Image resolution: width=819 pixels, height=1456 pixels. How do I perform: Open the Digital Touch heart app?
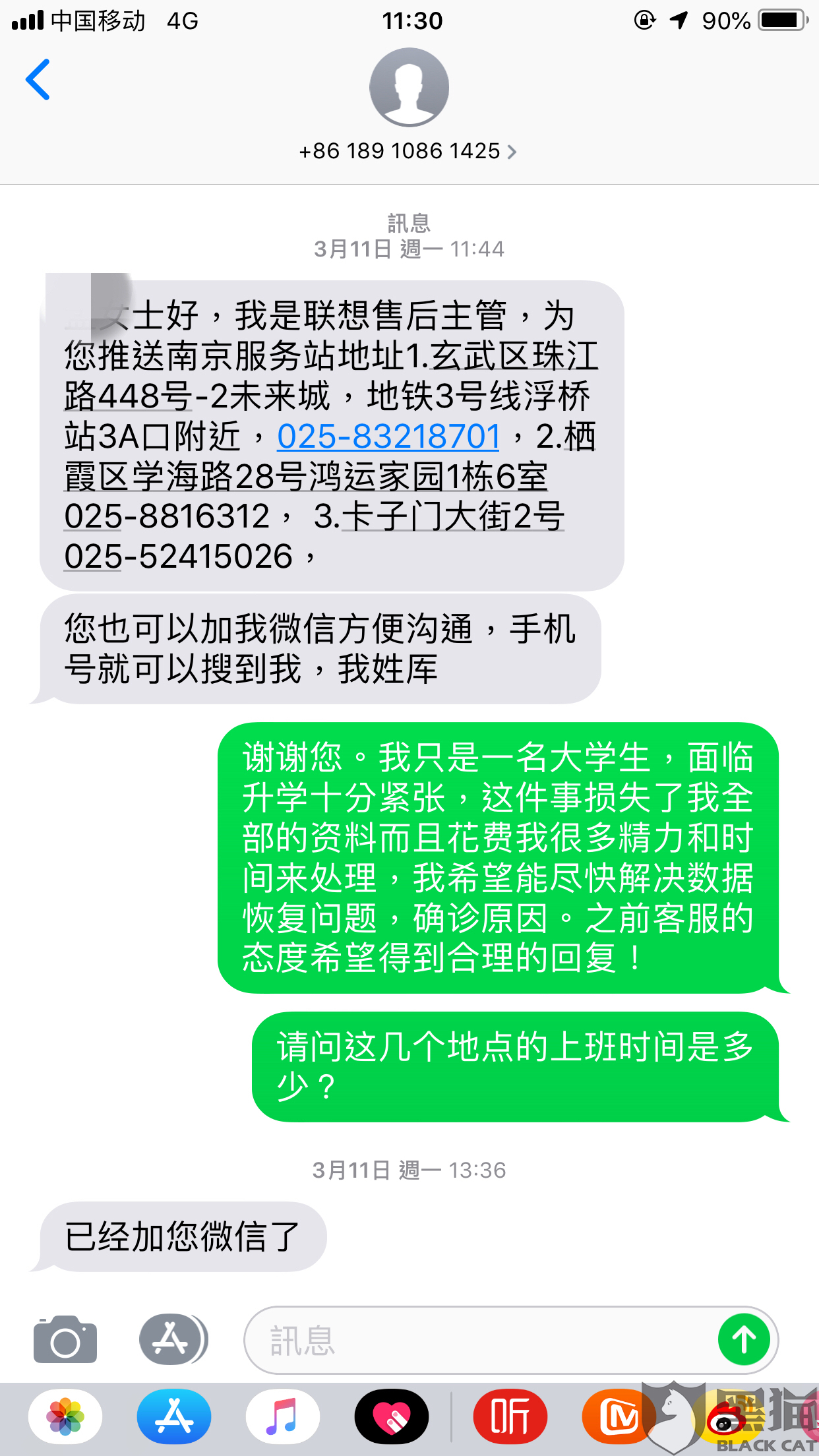point(392,1416)
